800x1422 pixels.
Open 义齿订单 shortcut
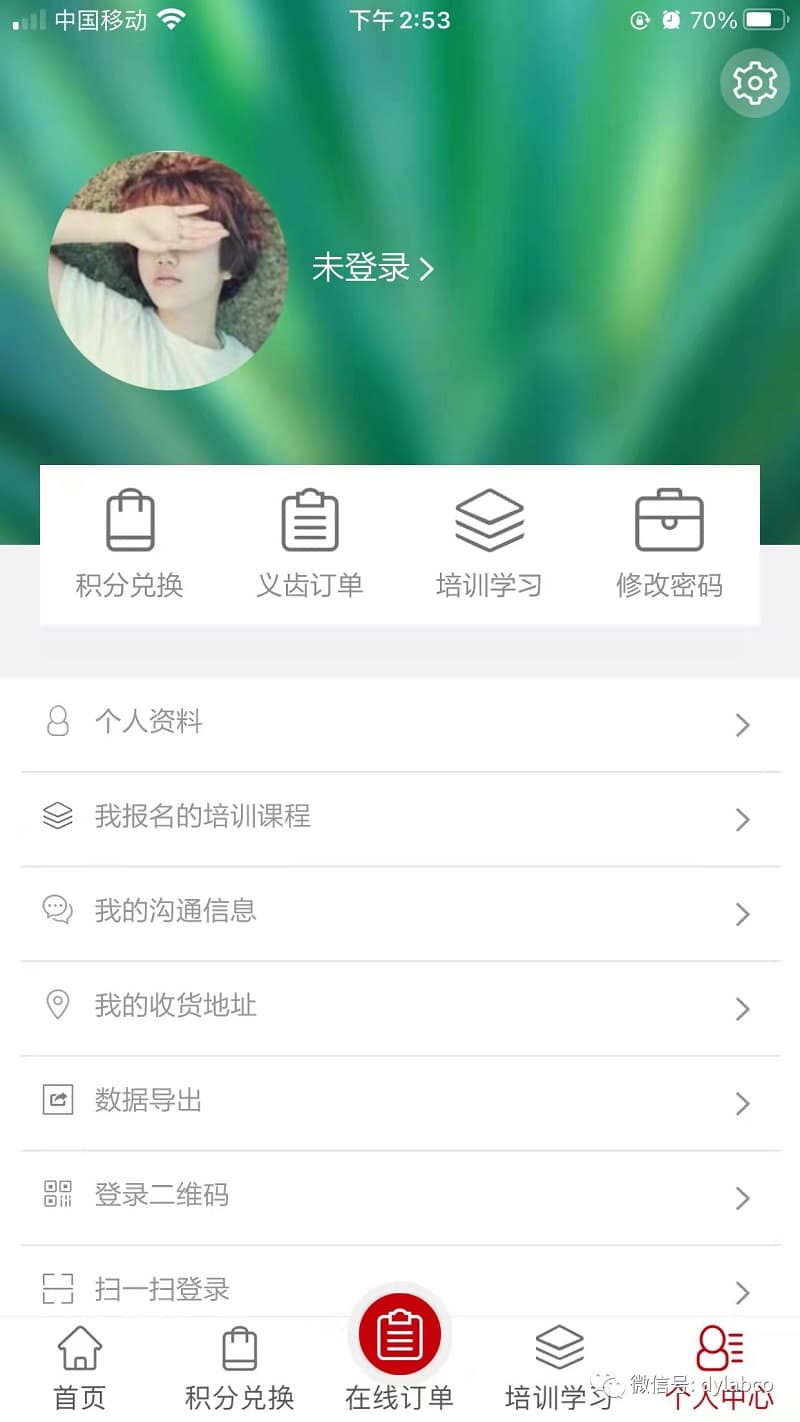(x=310, y=545)
